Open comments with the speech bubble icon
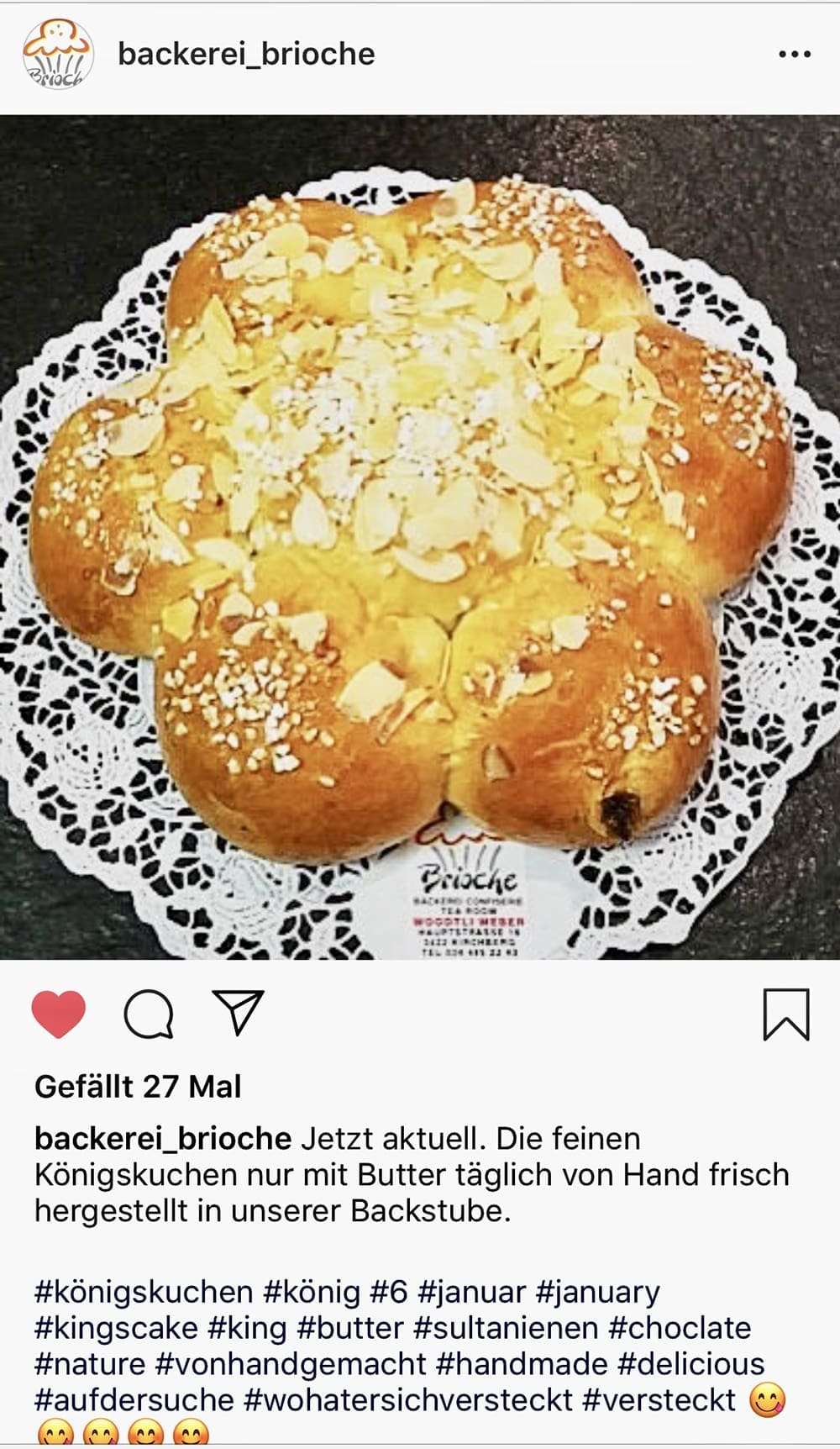Image resolution: width=840 pixels, height=1449 pixels. pos(149,1014)
